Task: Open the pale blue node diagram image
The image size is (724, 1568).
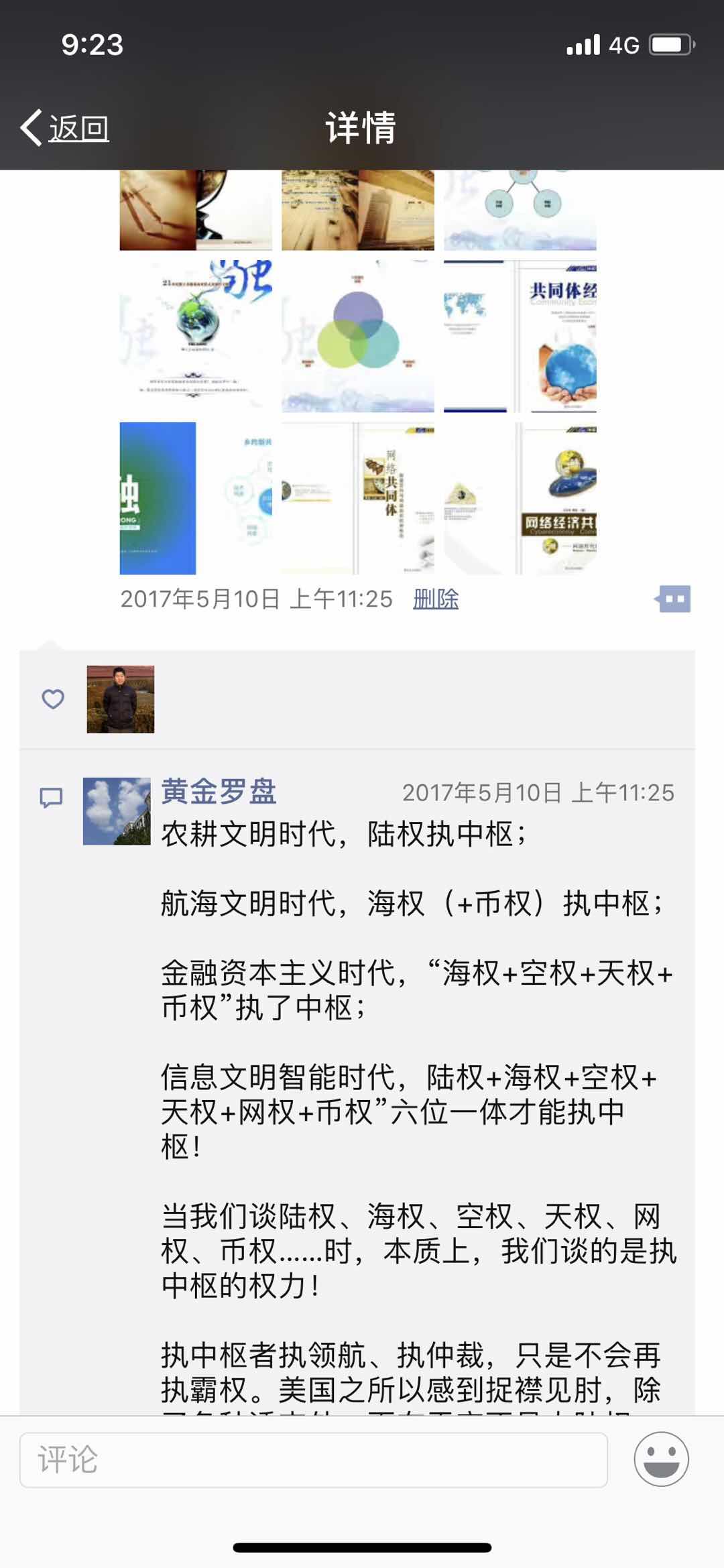Action: click(520, 210)
